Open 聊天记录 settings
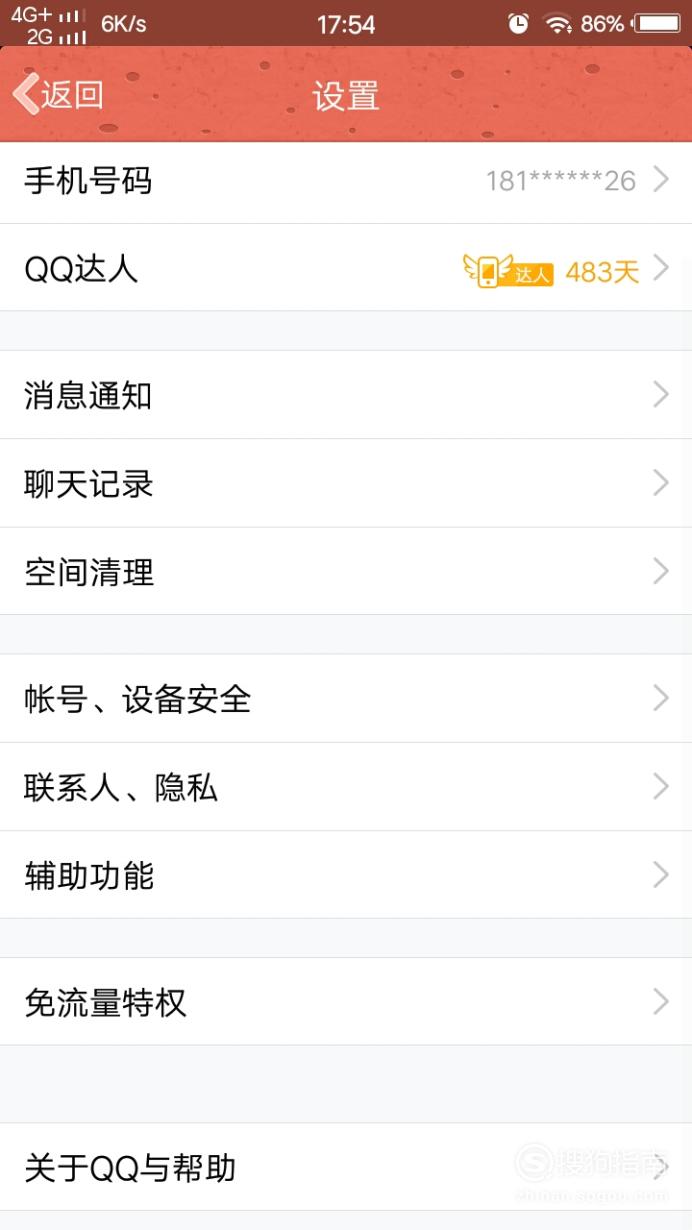This screenshot has height=1230, width=692. click(x=346, y=483)
